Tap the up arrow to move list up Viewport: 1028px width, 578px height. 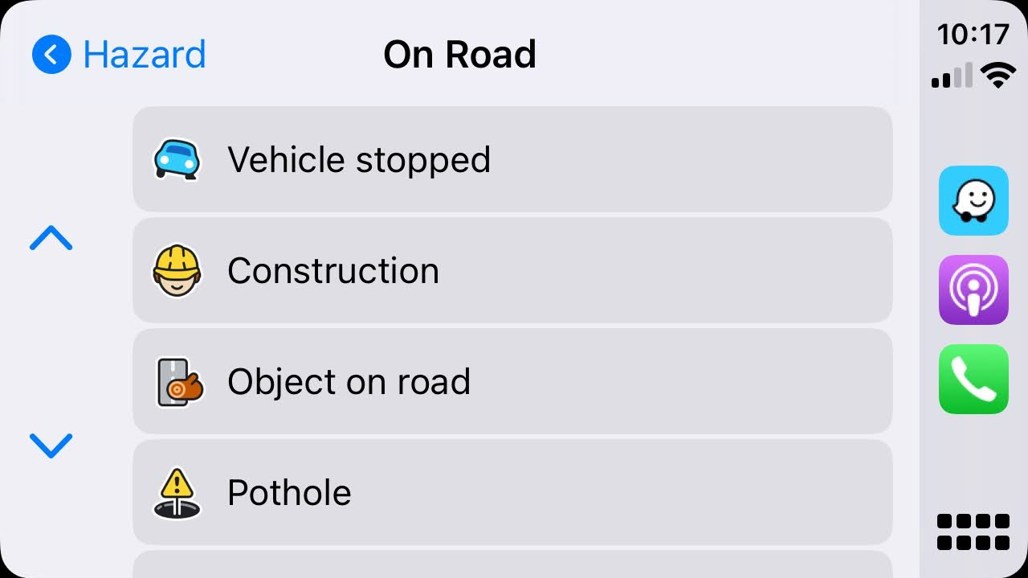[51, 238]
